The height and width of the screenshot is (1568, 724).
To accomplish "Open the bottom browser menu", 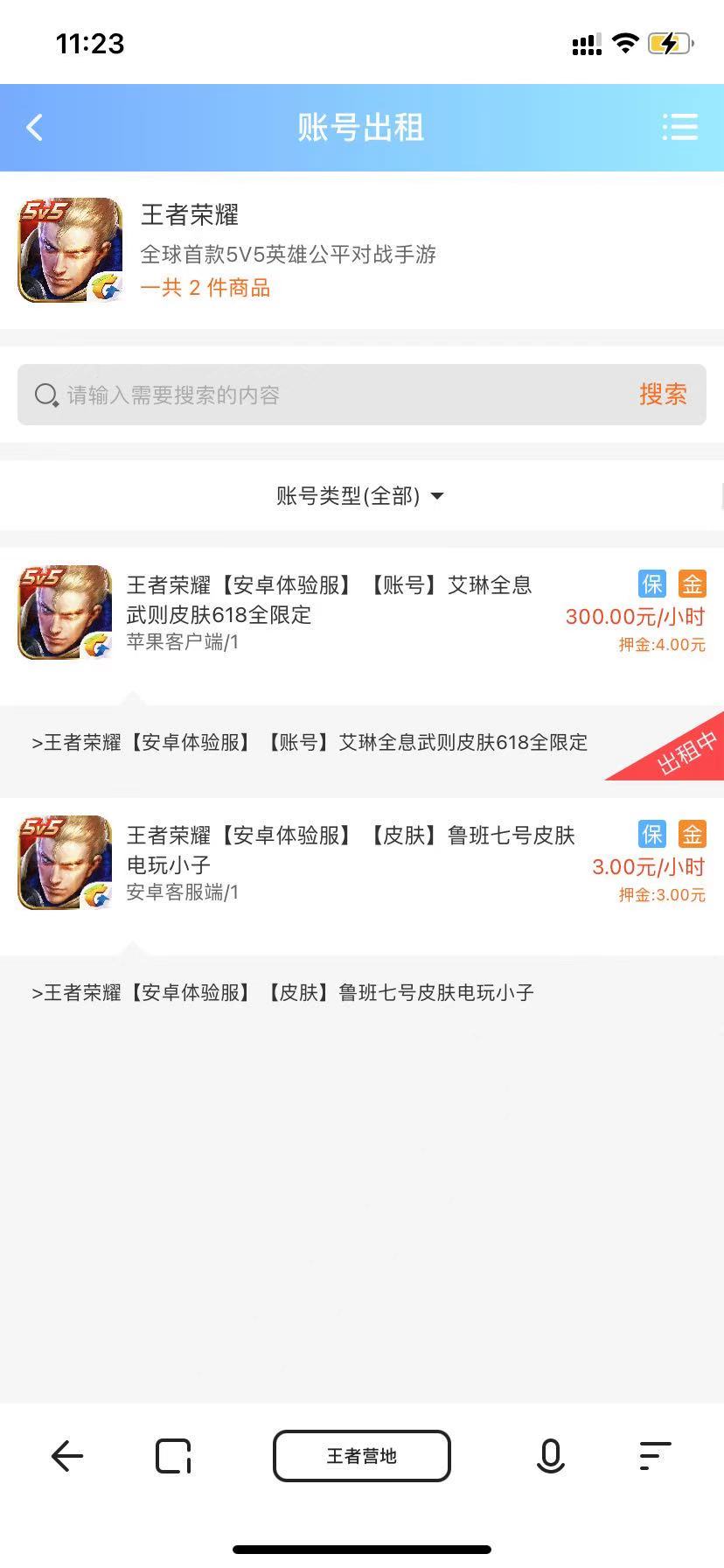I will 655,1456.
